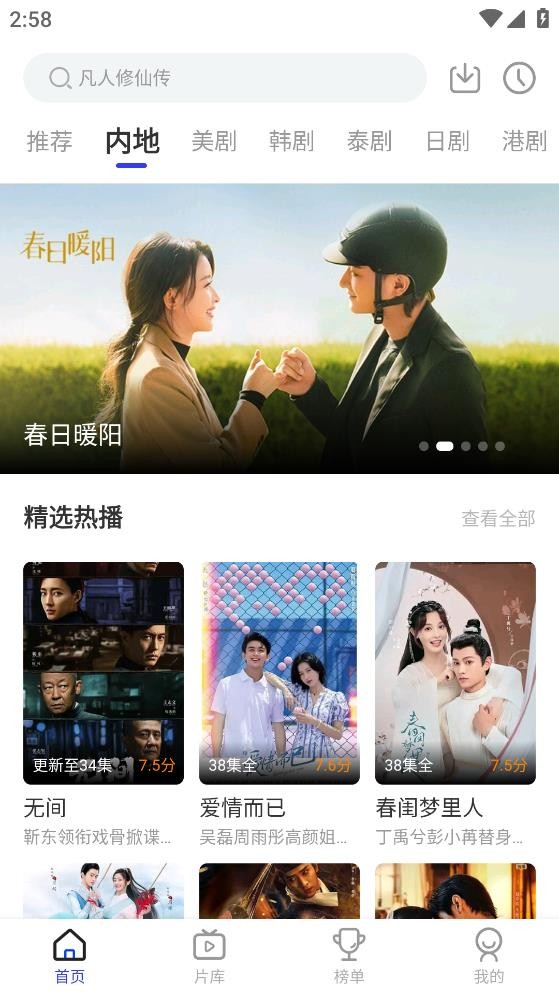Viewport: 559px width, 995px height.
Task: Go to 片库 in bottom navigation
Action: click(209, 956)
